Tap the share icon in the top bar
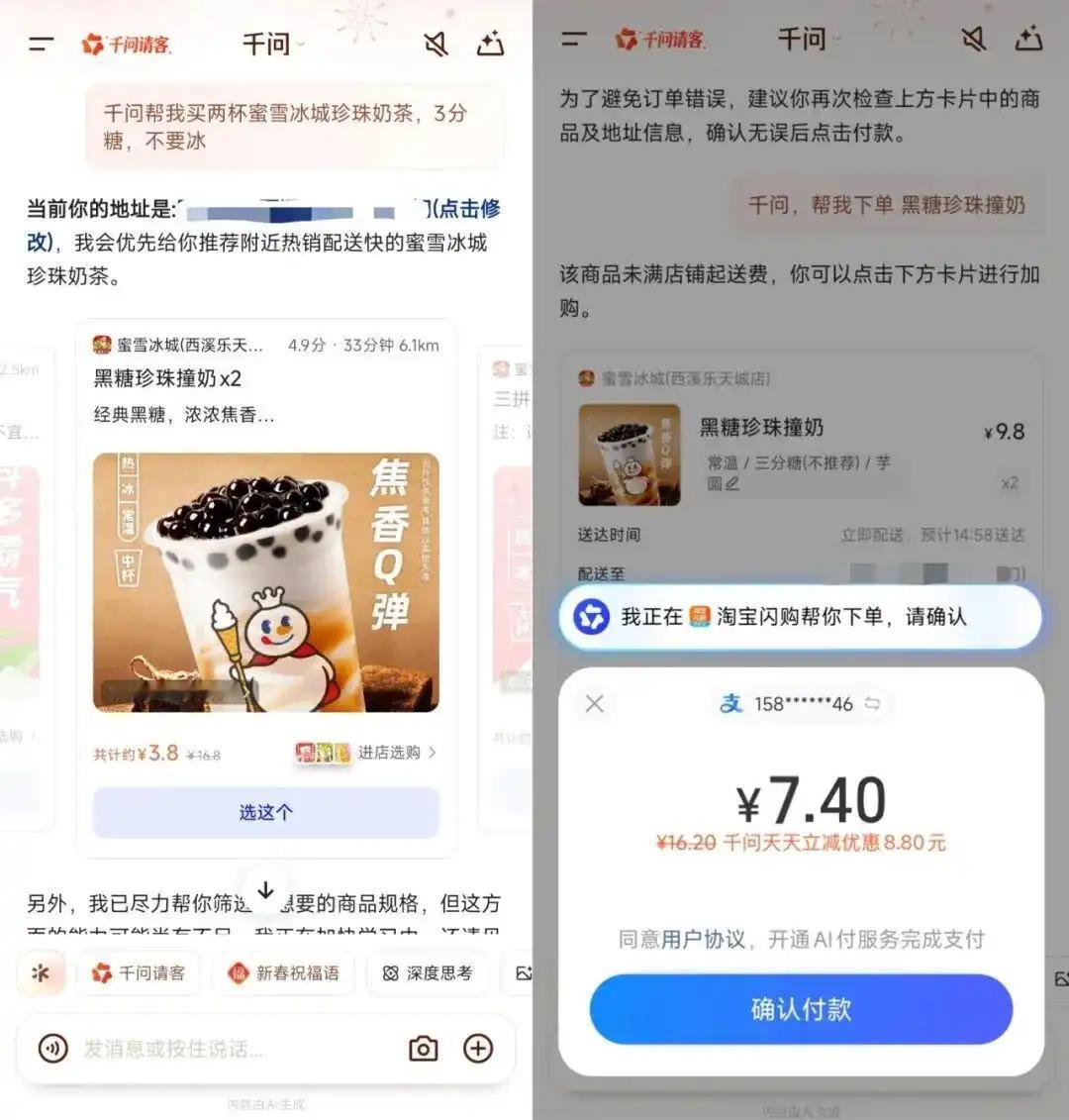The width and height of the screenshot is (1069, 1120). point(491,44)
